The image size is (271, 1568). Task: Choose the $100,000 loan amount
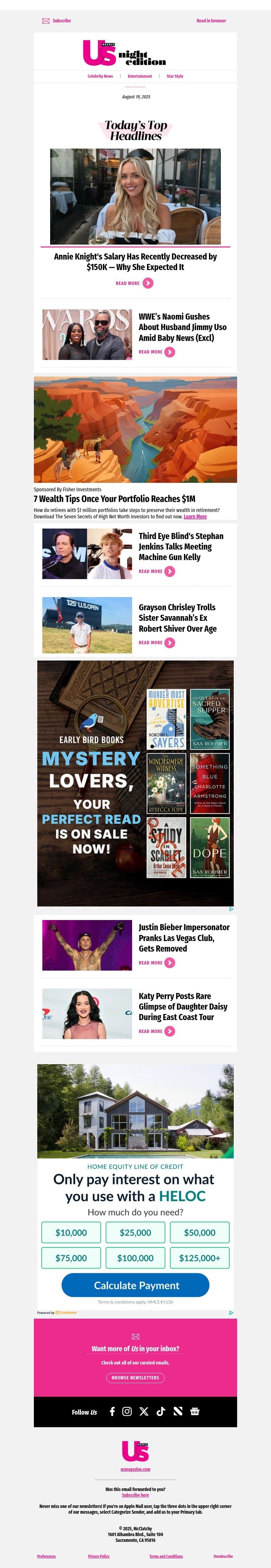[135, 1258]
